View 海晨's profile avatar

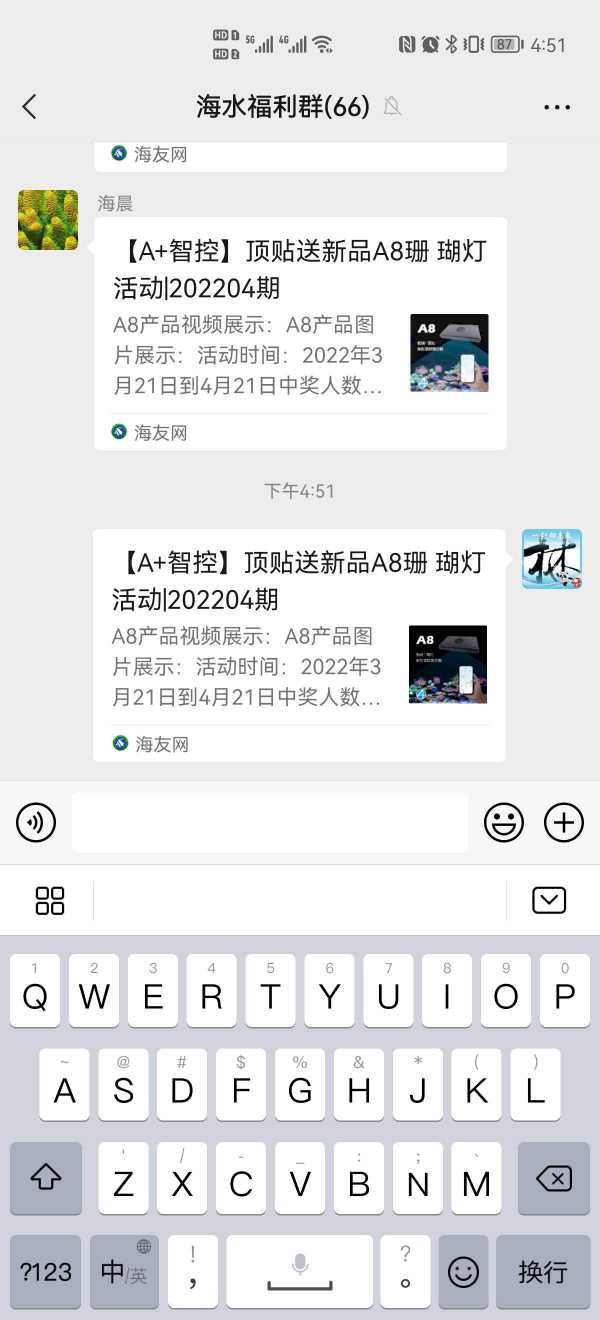click(x=48, y=220)
